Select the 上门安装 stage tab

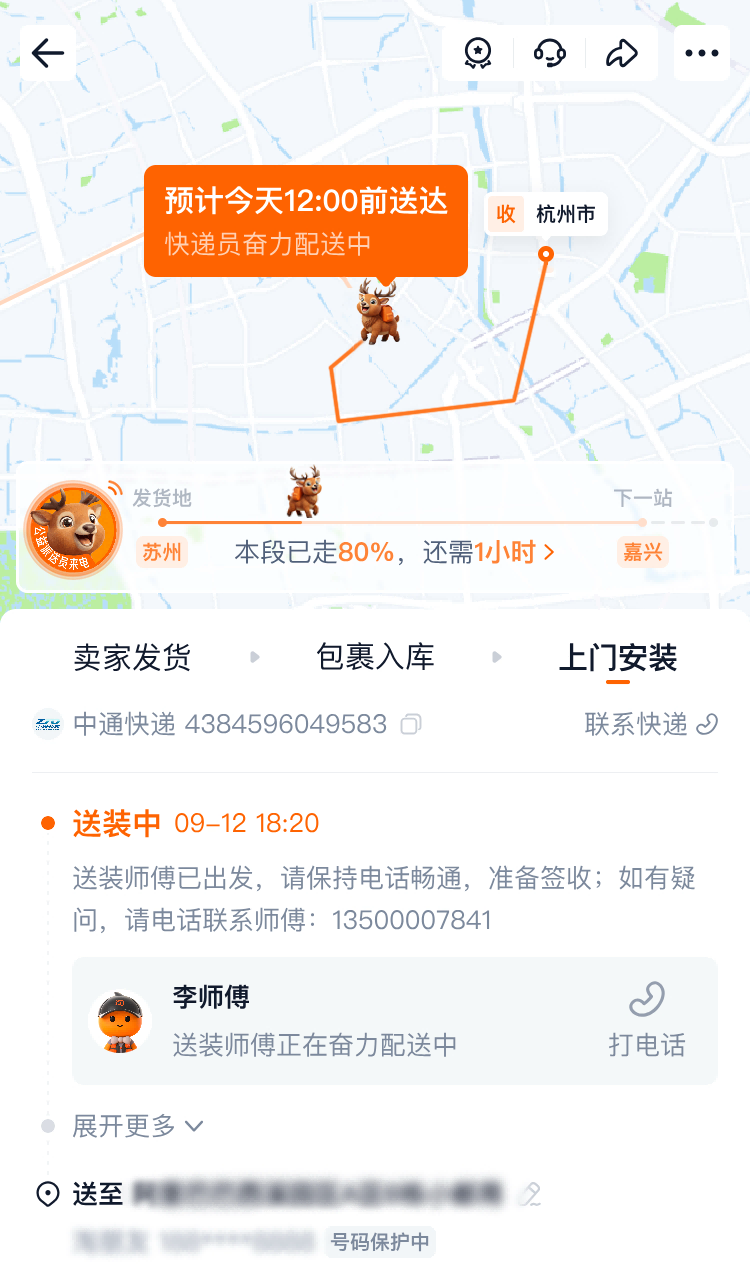click(618, 658)
